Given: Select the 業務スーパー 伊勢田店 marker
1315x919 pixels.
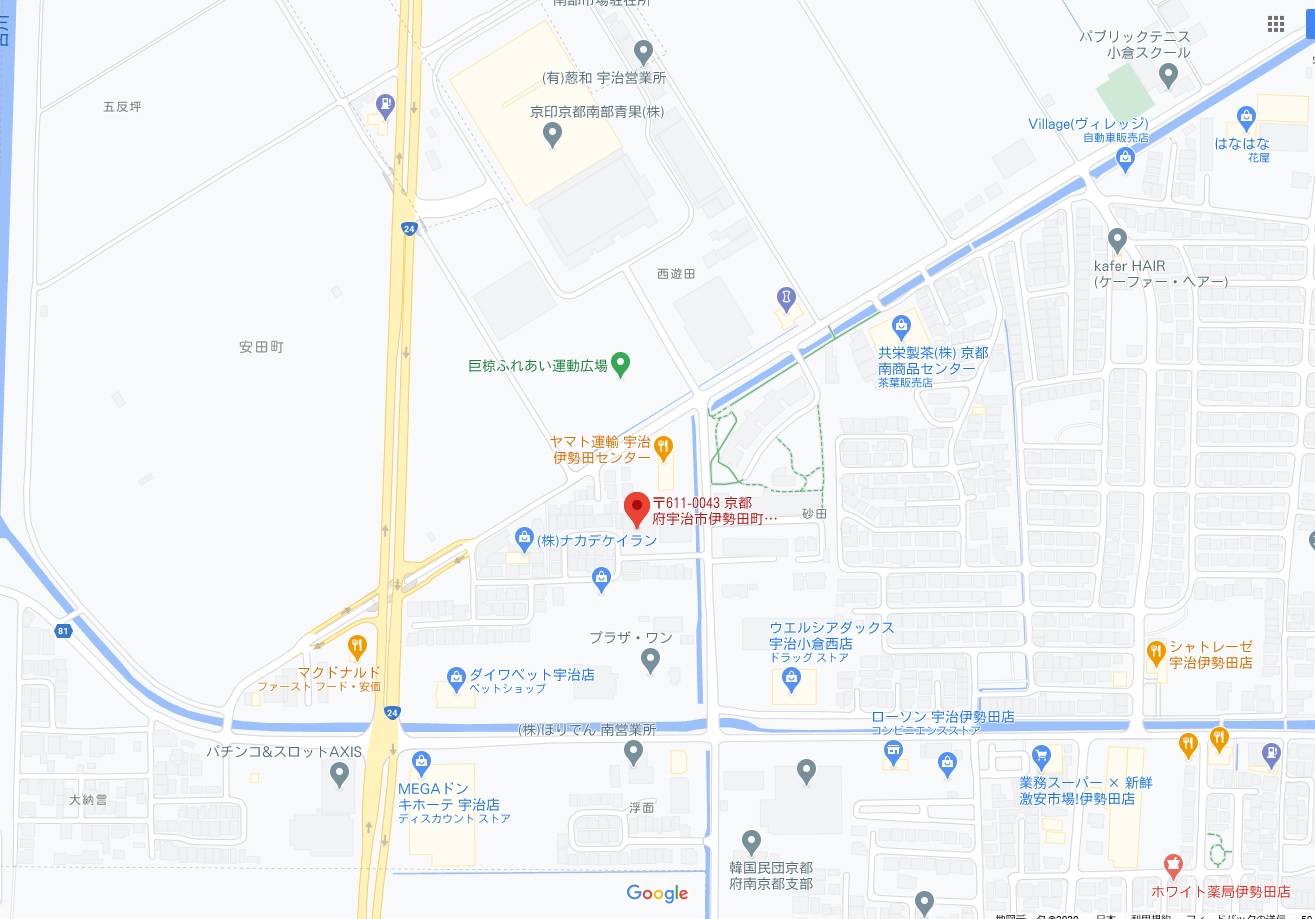Looking at the screenshot, I should pos(1041,756).
